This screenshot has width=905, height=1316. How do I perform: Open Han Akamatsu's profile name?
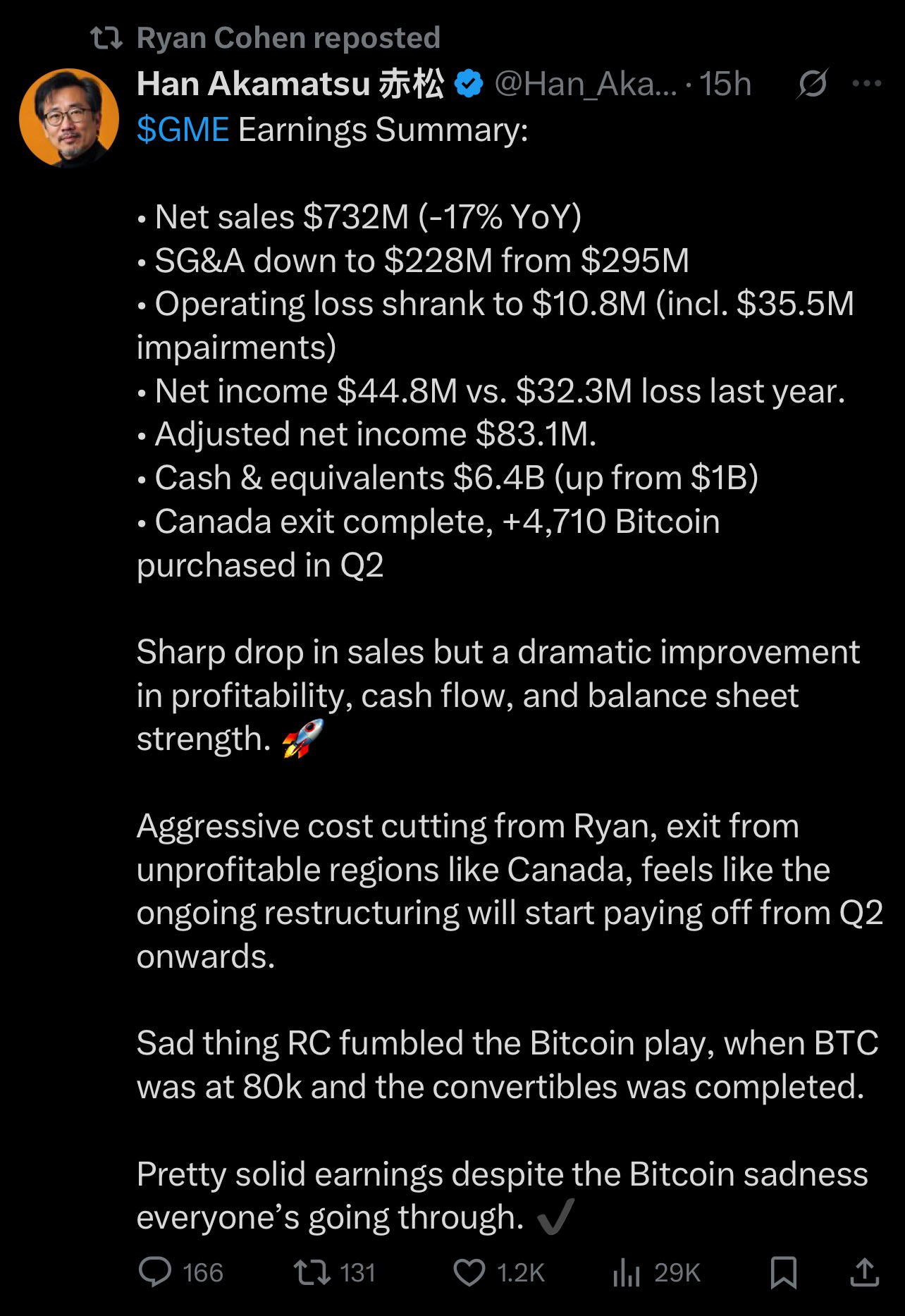(x=290, y=84)
